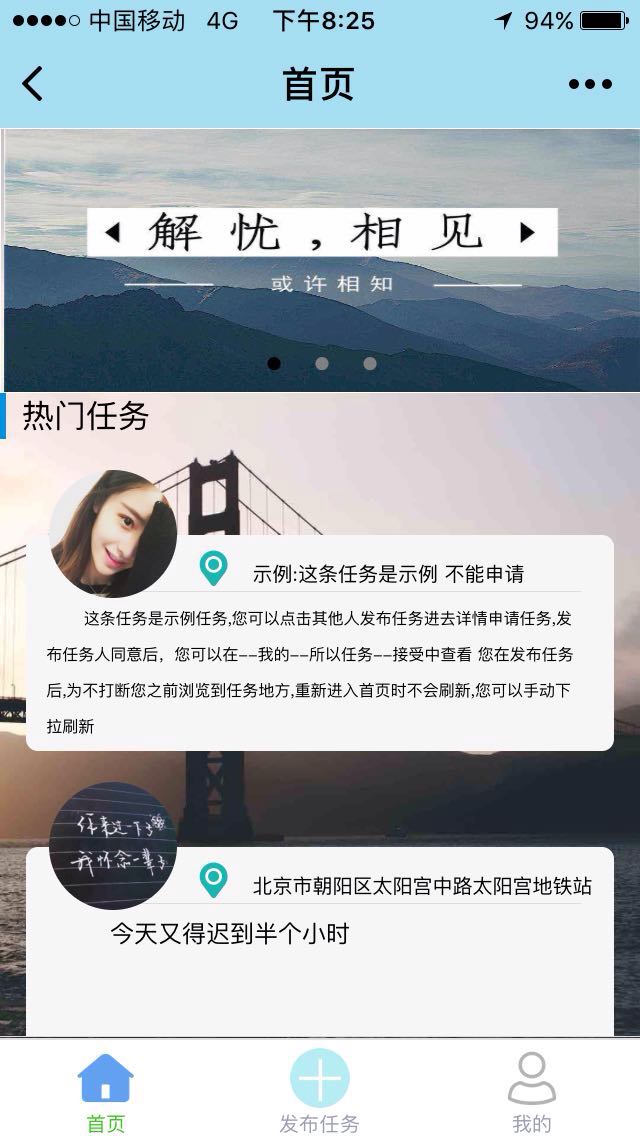Open the three-dot overflow menu

pos(590,84)
